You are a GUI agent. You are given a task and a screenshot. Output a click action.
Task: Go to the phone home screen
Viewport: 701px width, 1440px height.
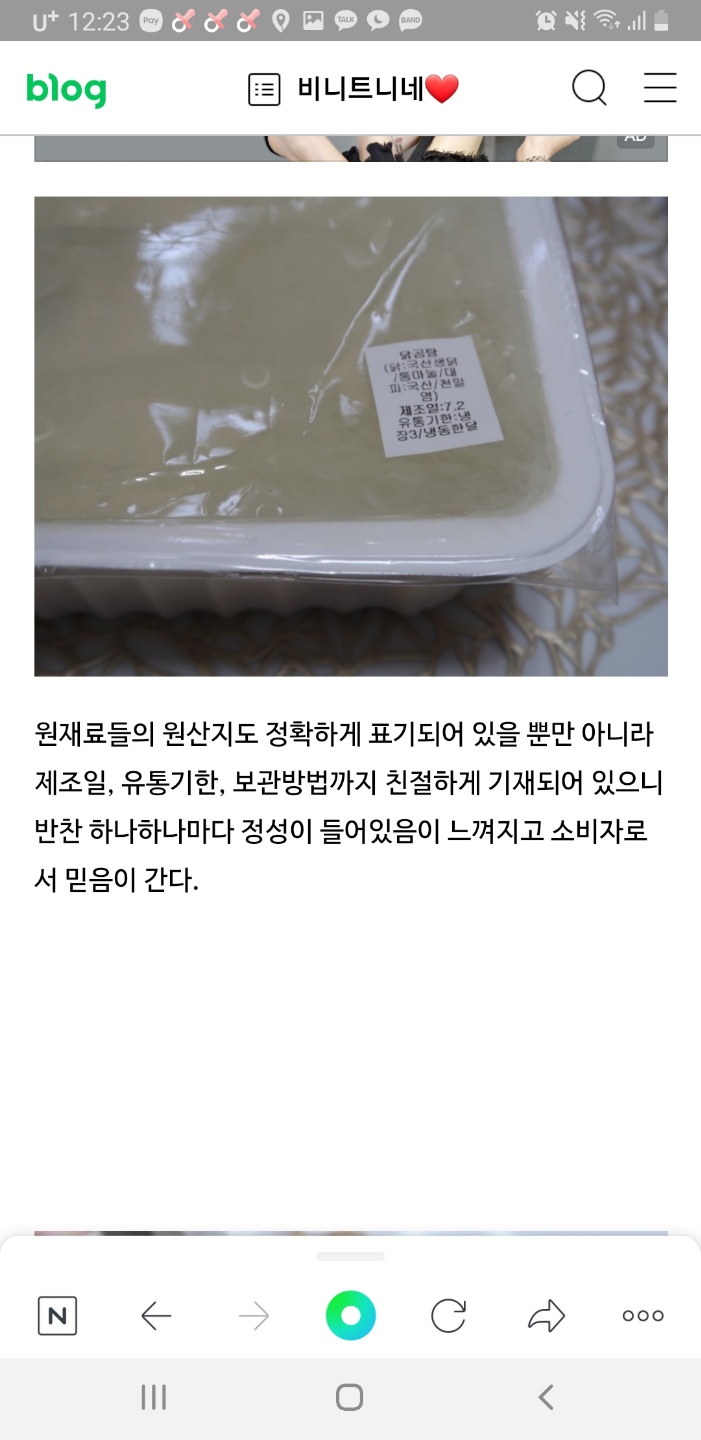point(349,1397)
